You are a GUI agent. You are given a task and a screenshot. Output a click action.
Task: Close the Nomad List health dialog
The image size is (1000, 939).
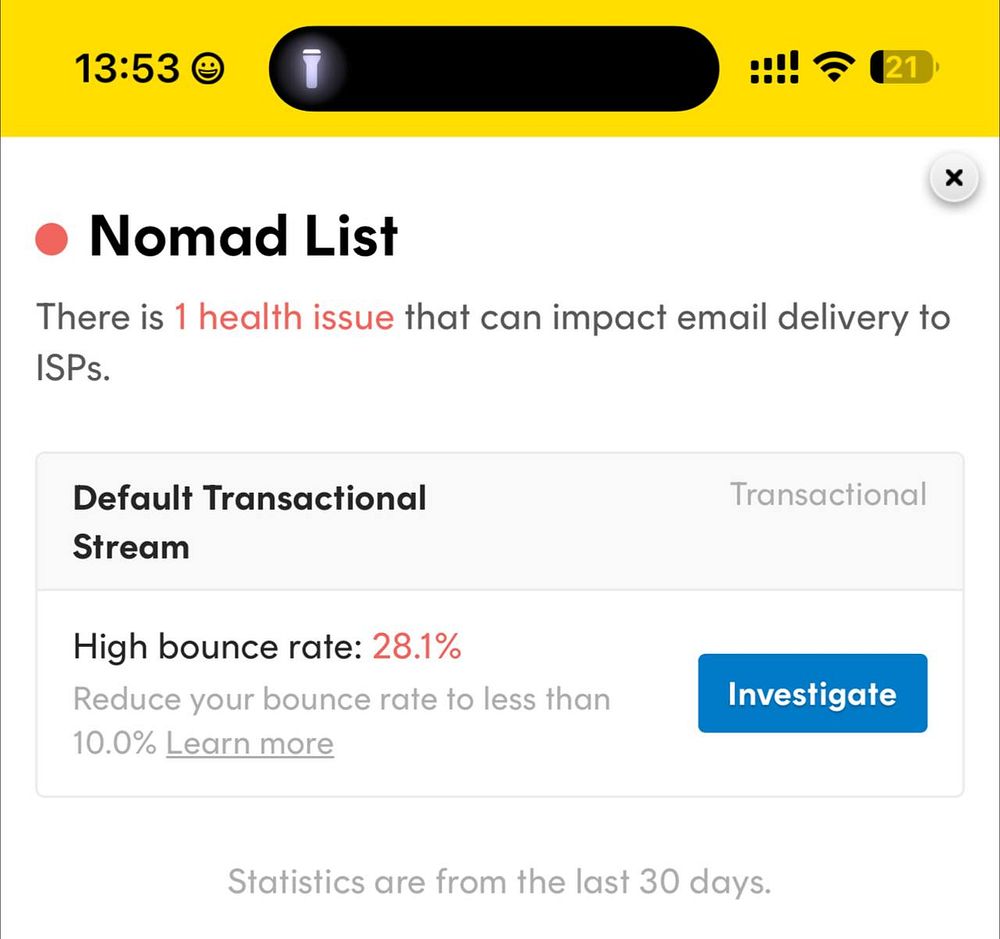954,178
